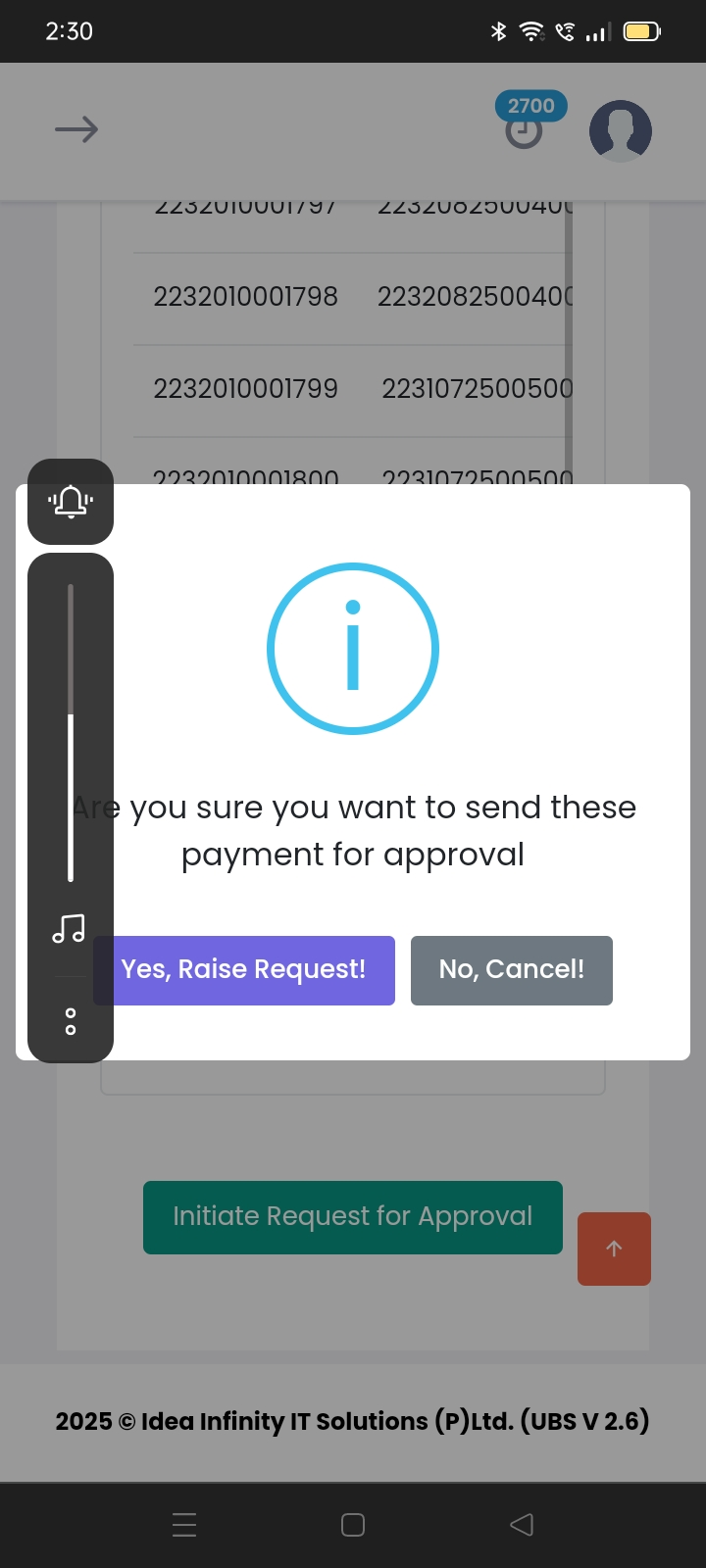The width and height of the screenshot is (706, 1568).
Task: Jump to top with red arrow button
Action: tap(614, 1249)
